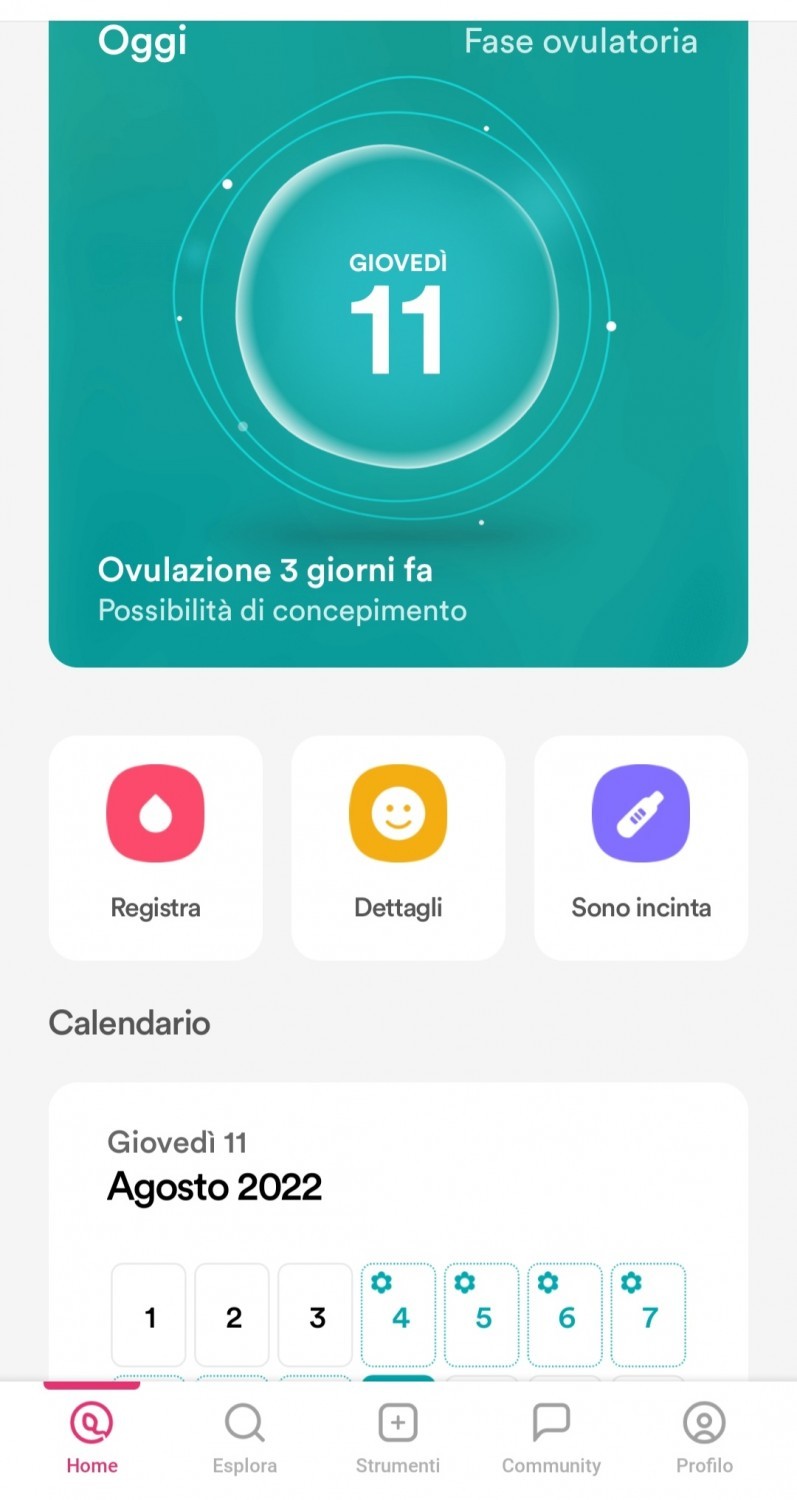Viewport: 797px width, 1500px height.
Task: Open the Registra period logging card
Action: (155, 847)
